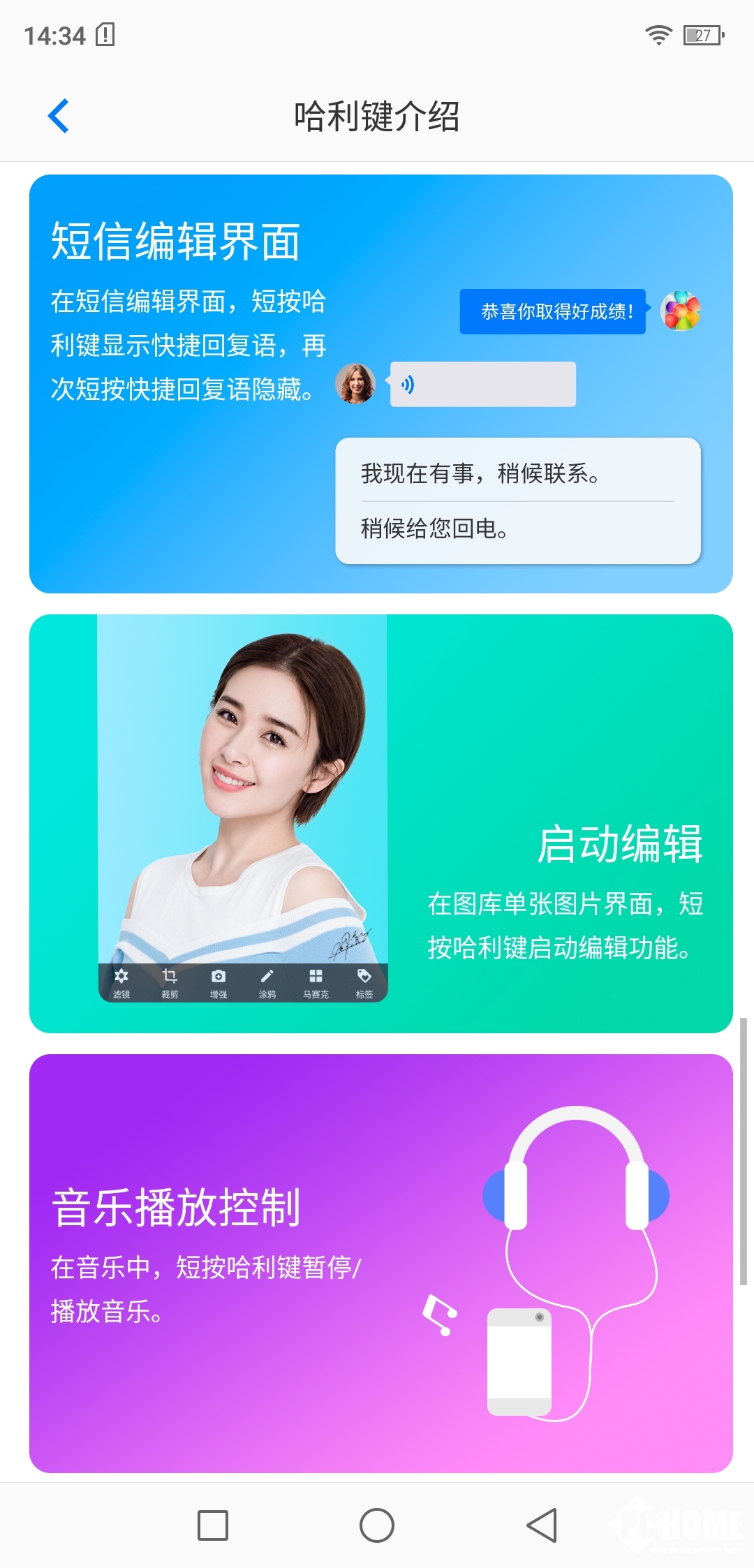The height and width of the screenshot is (1568, 754).
Task: Open recent apps with square button
Action: tap(213, 1525)
